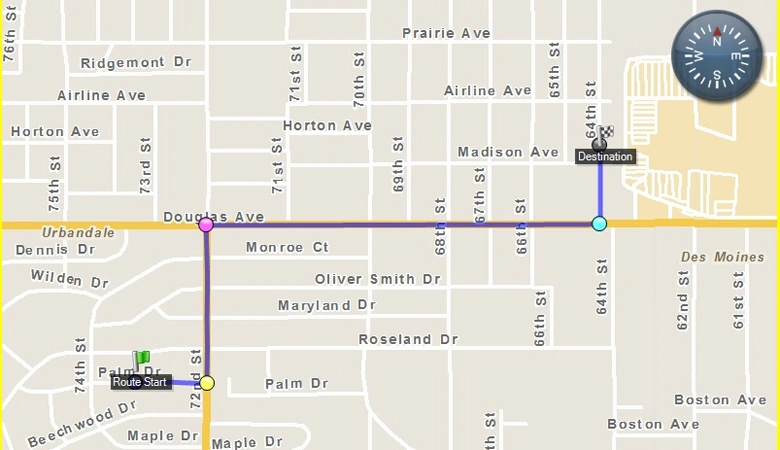Tap the yellow turn point on 72nd St
This screenshot has height=450, width=780.
(x=207, y=383)
